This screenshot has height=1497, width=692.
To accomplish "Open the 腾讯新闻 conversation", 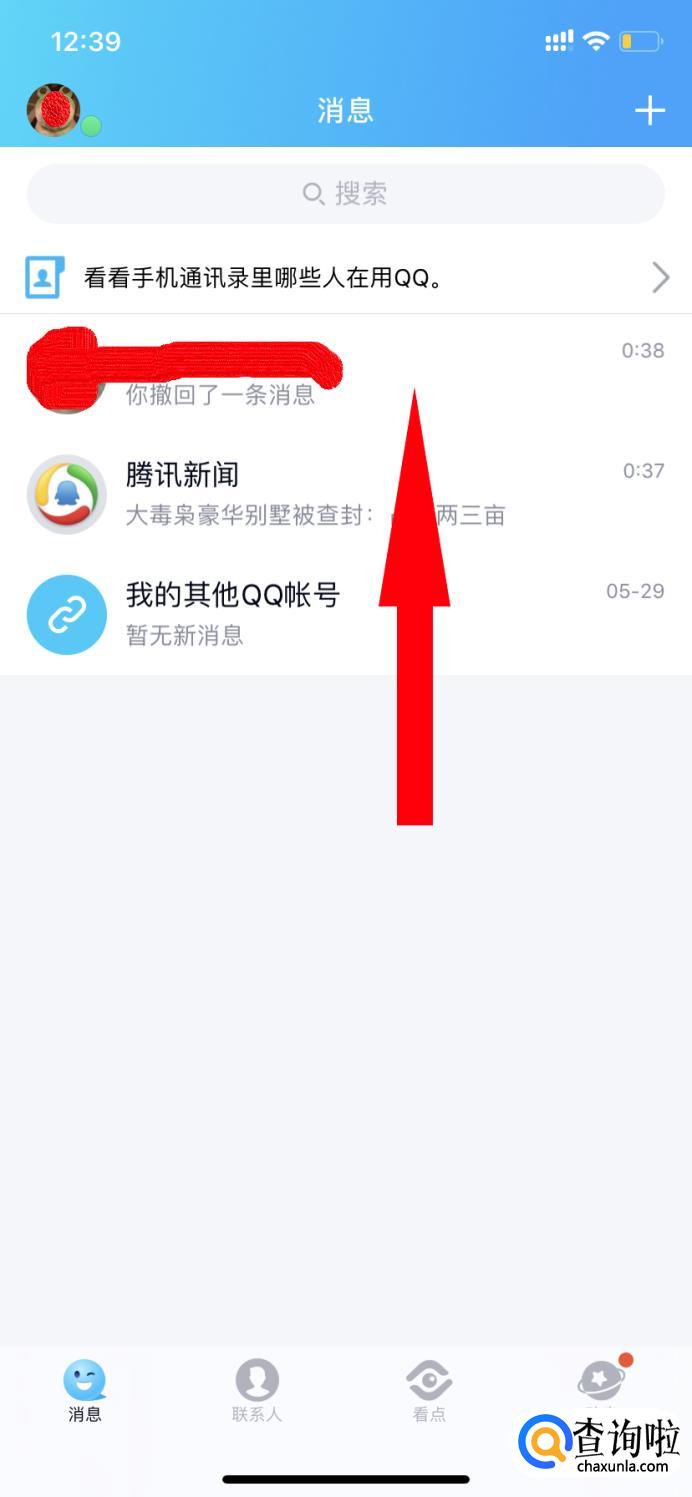I will tap(346, 494).
